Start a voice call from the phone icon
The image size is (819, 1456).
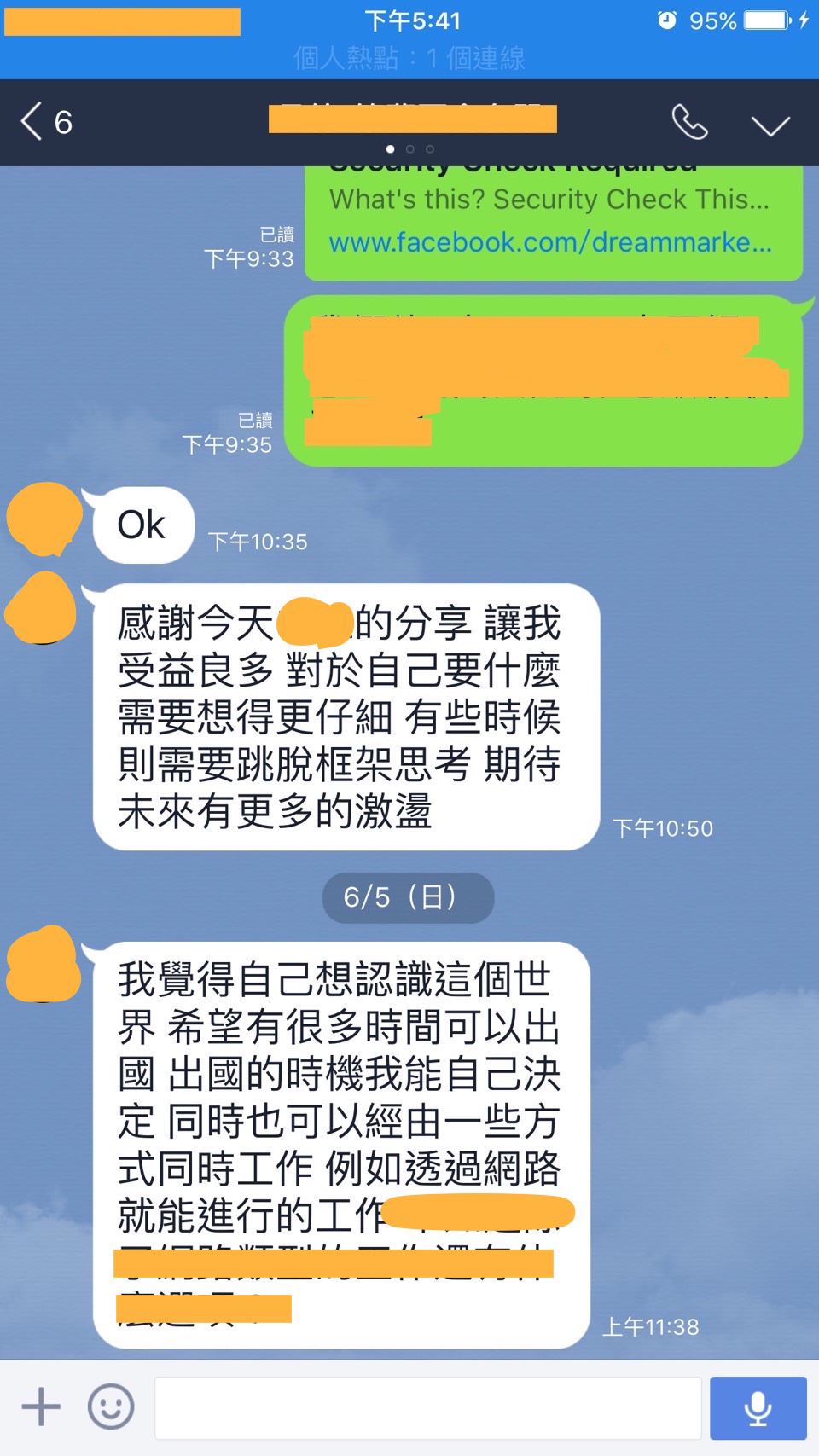pos(689,122)
